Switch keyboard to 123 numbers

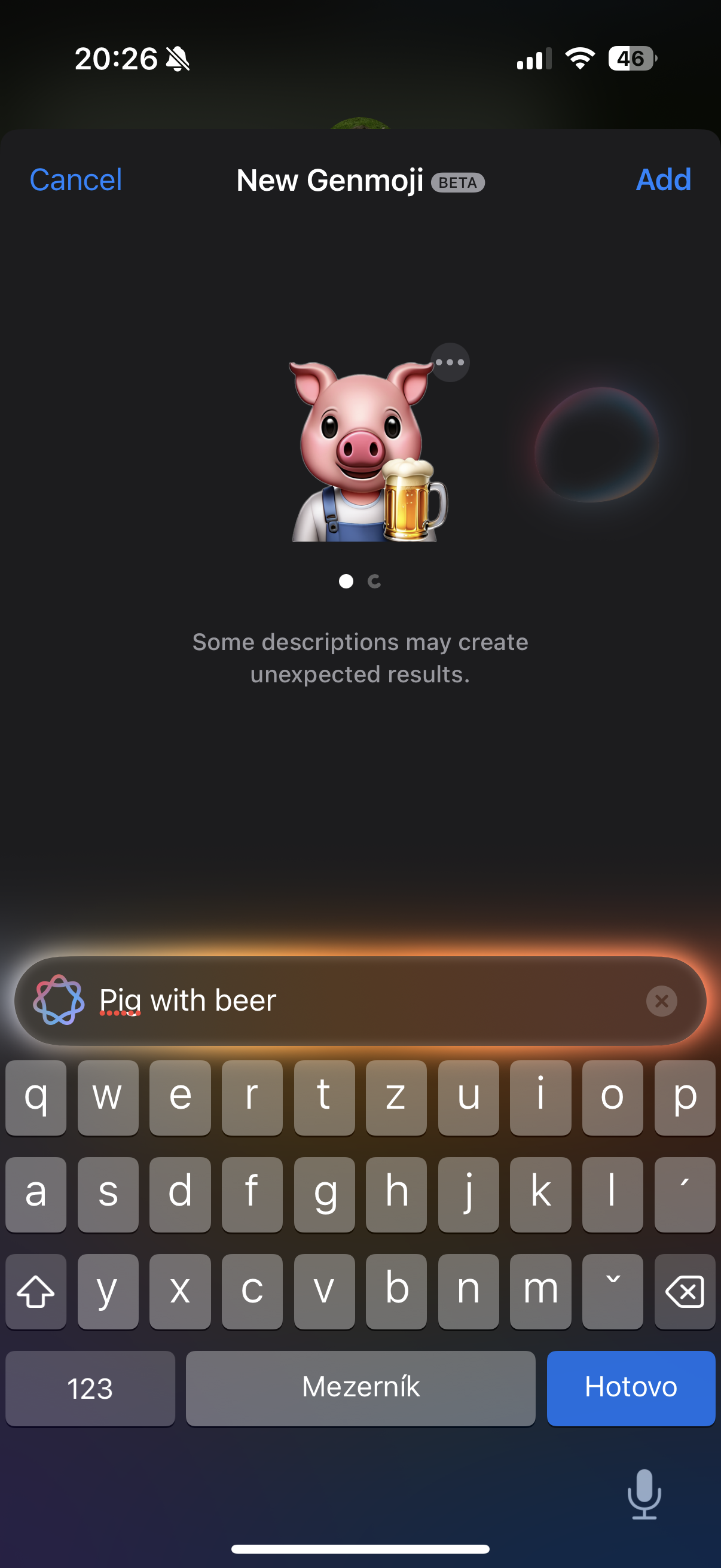90,1389
